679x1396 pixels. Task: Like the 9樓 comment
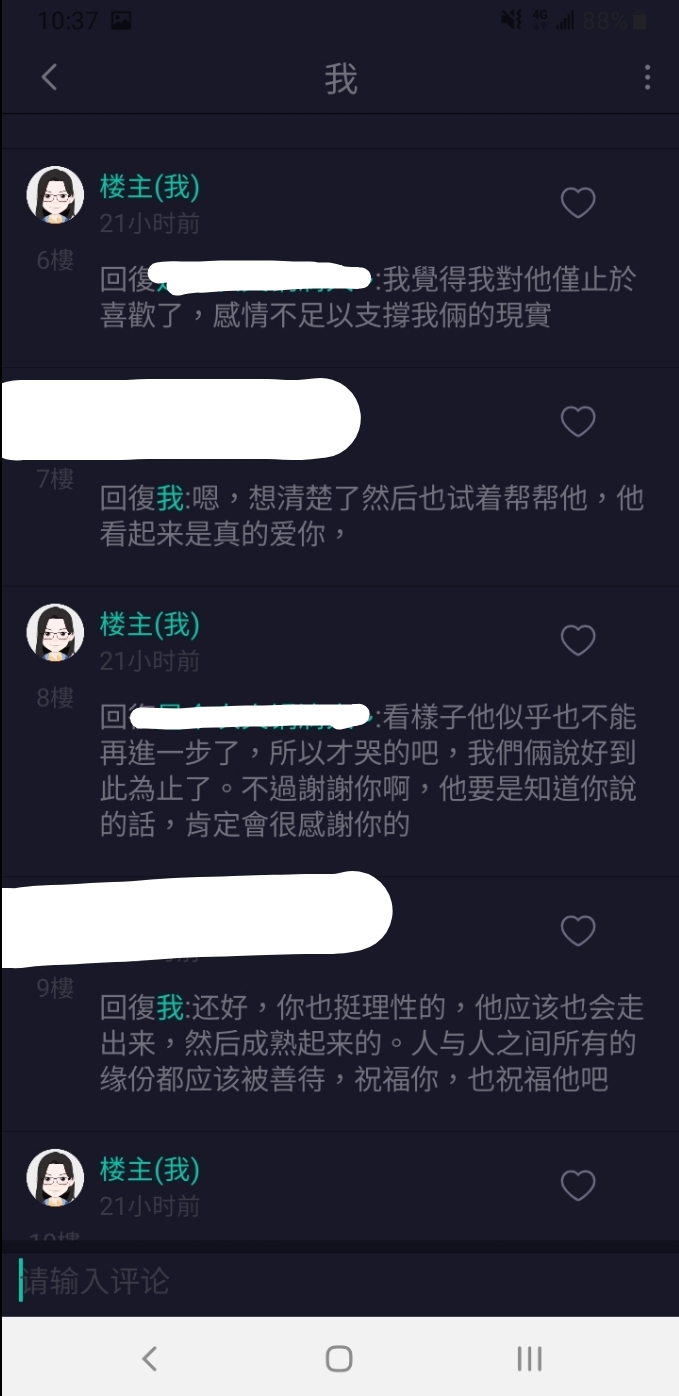click(577, 931)
